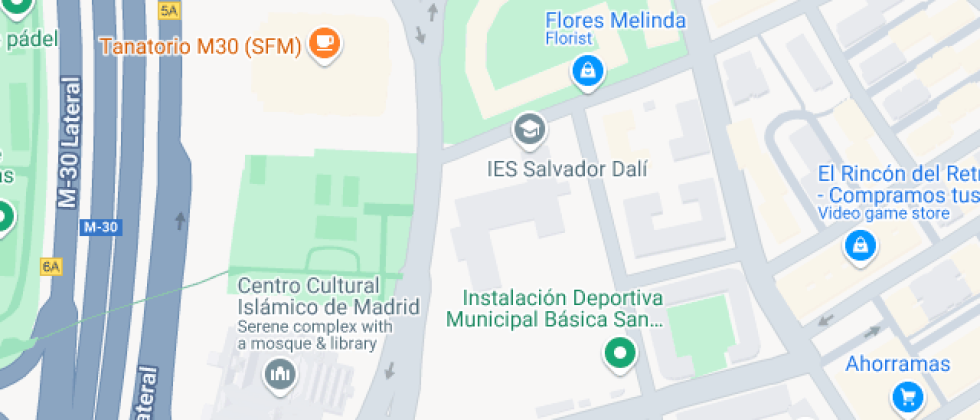Select Instalación Deportiva Municipal Básica pin
980x420 pixels.
point(619,354)
